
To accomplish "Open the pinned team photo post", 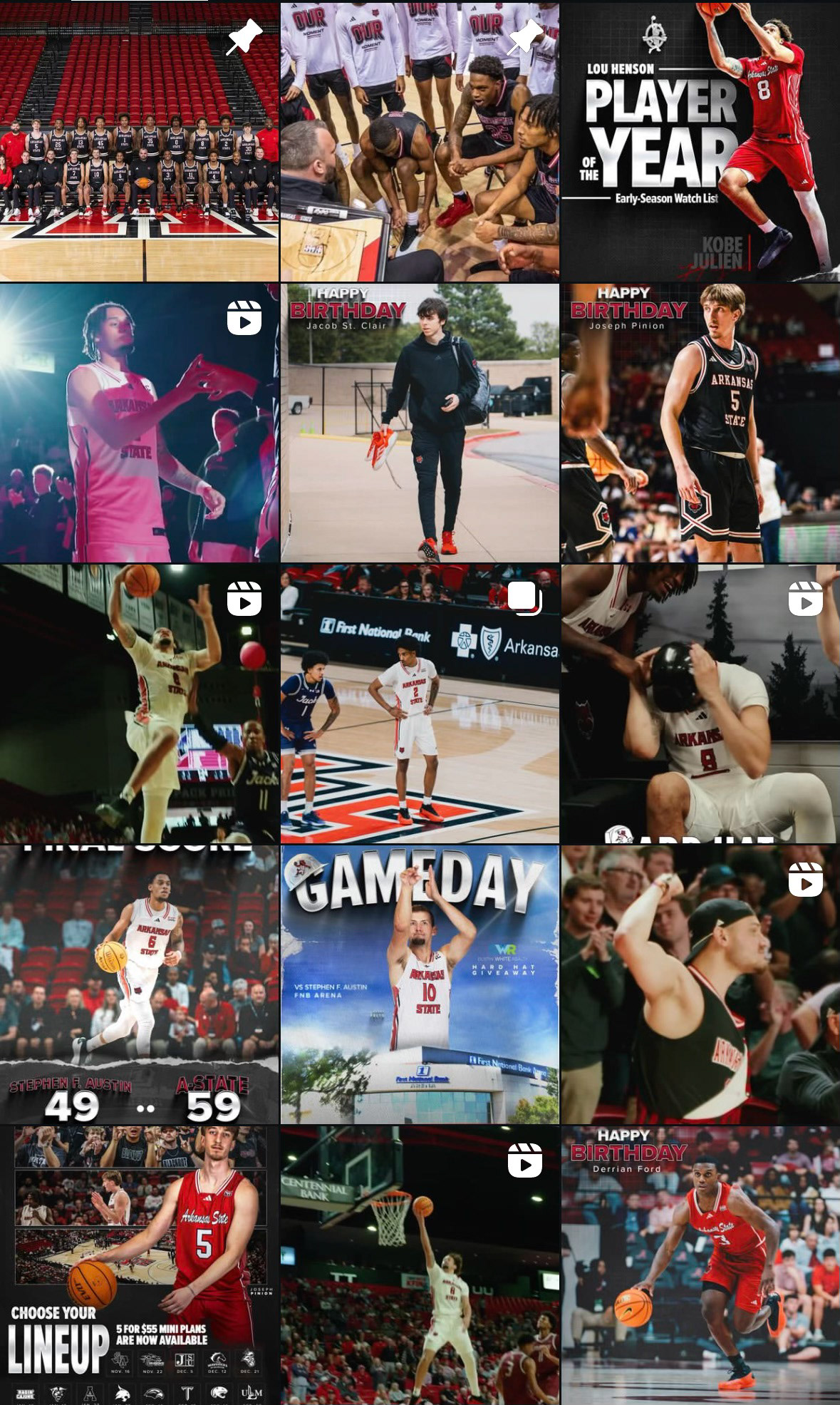I will (x=139, y=142).
